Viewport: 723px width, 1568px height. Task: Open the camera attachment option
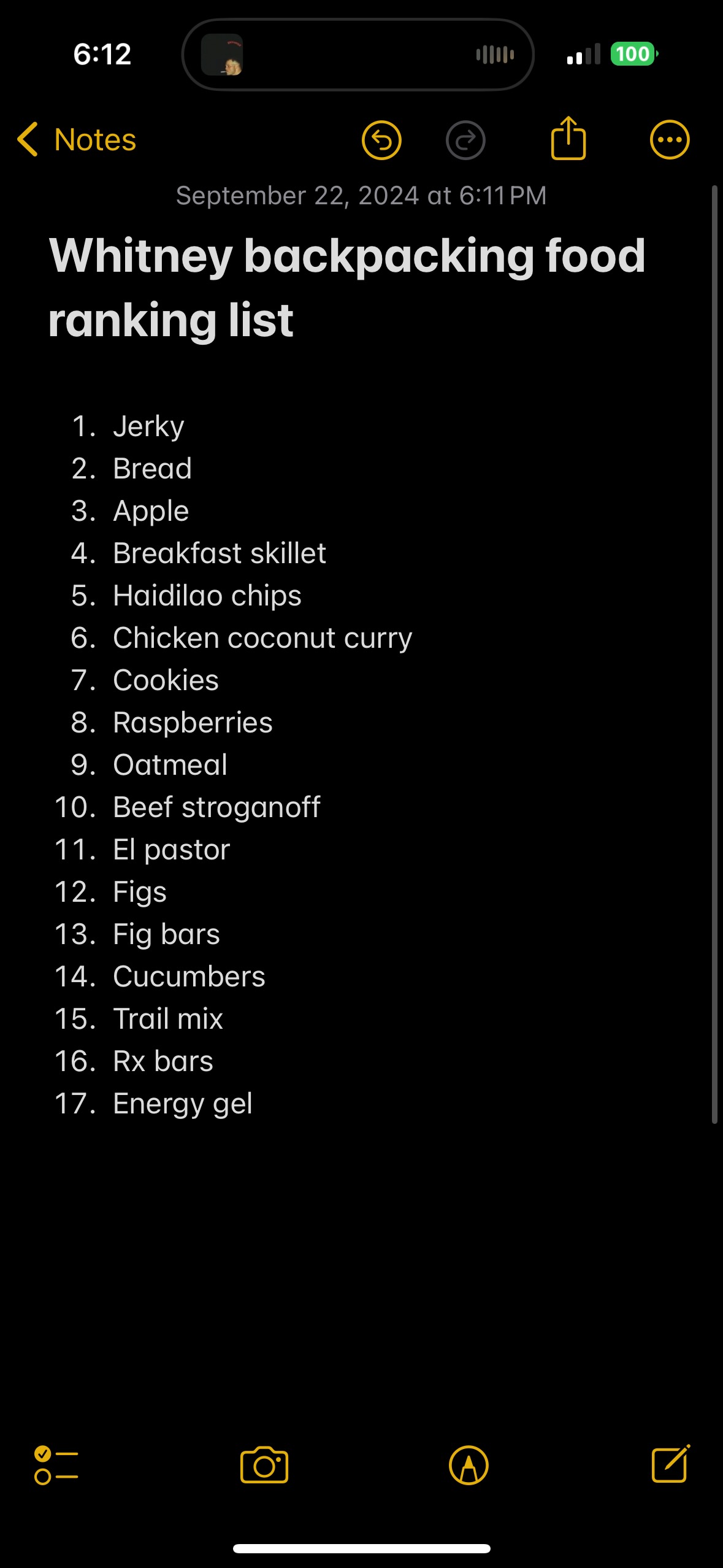[264, 1465]
